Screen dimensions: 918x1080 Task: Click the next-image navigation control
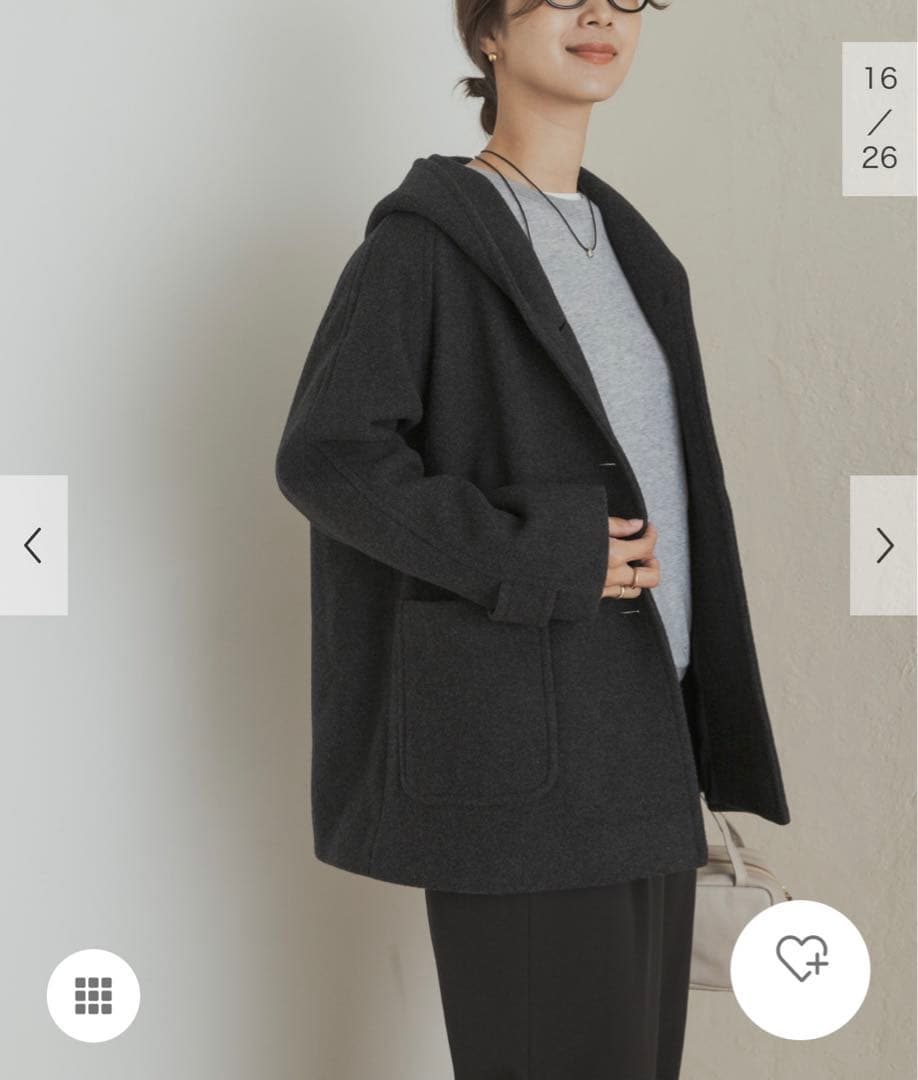point(886,547)
